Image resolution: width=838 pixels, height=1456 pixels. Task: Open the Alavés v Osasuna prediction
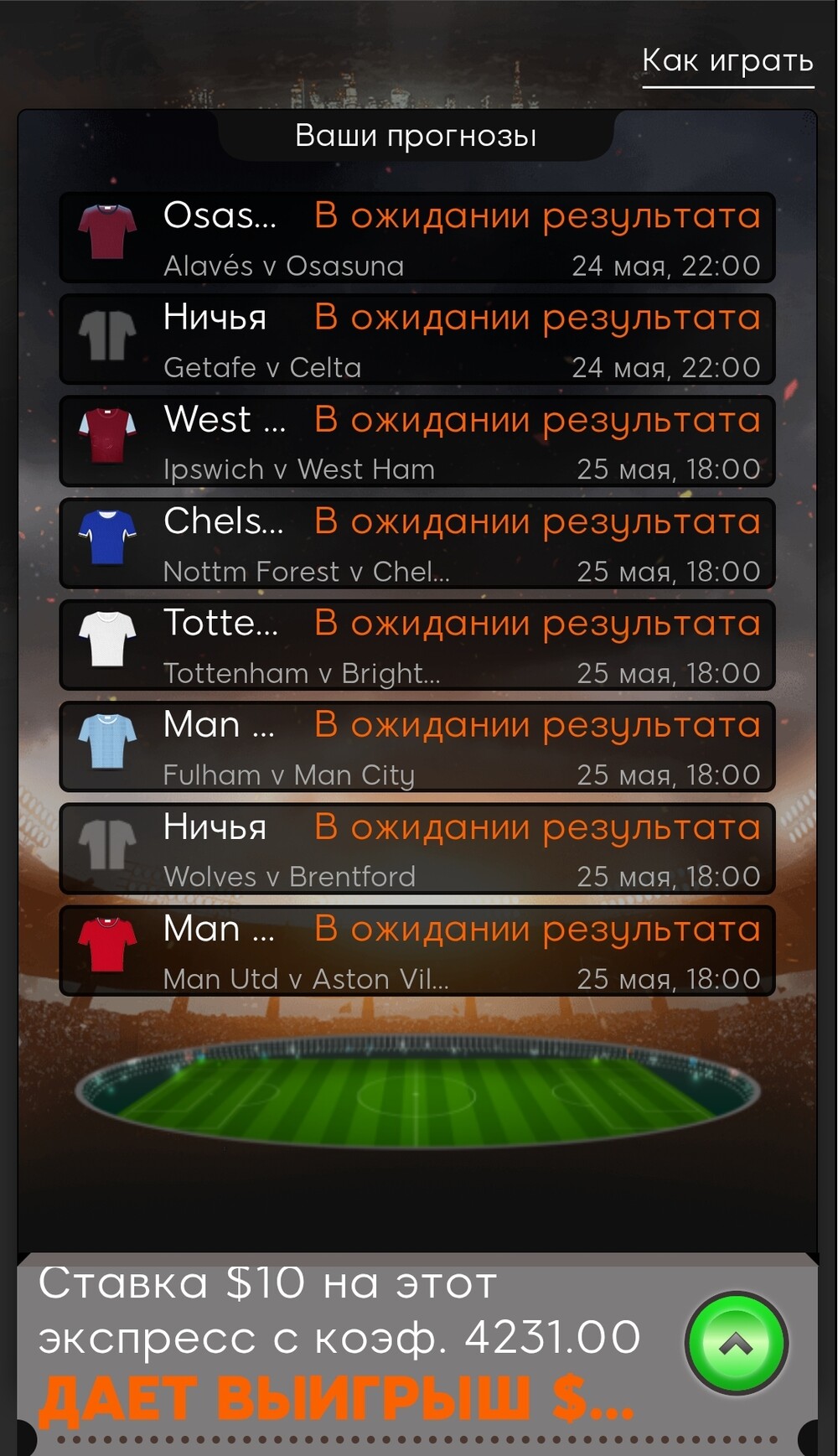pos(416,238)
